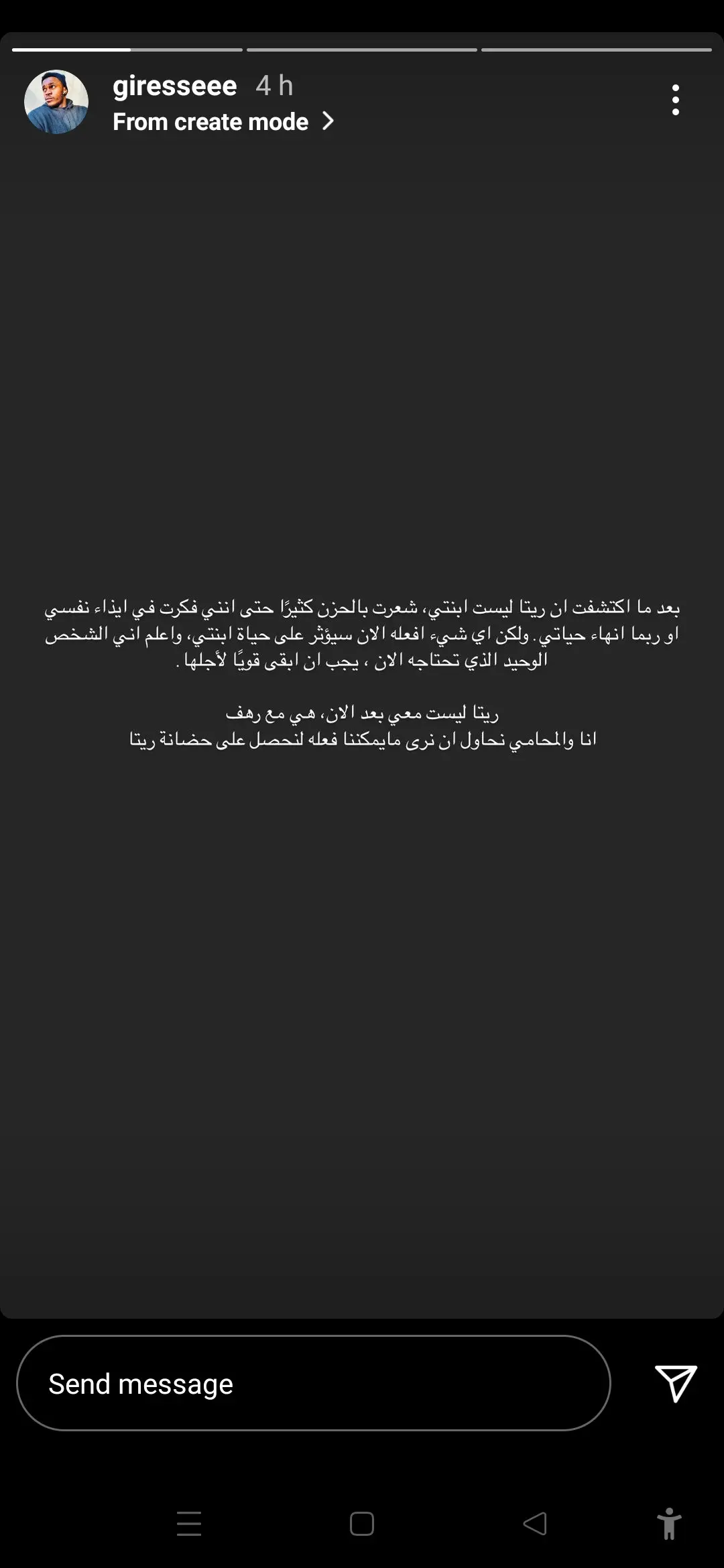
Task: Open the story overflow menu
Action: click(675, 101)
